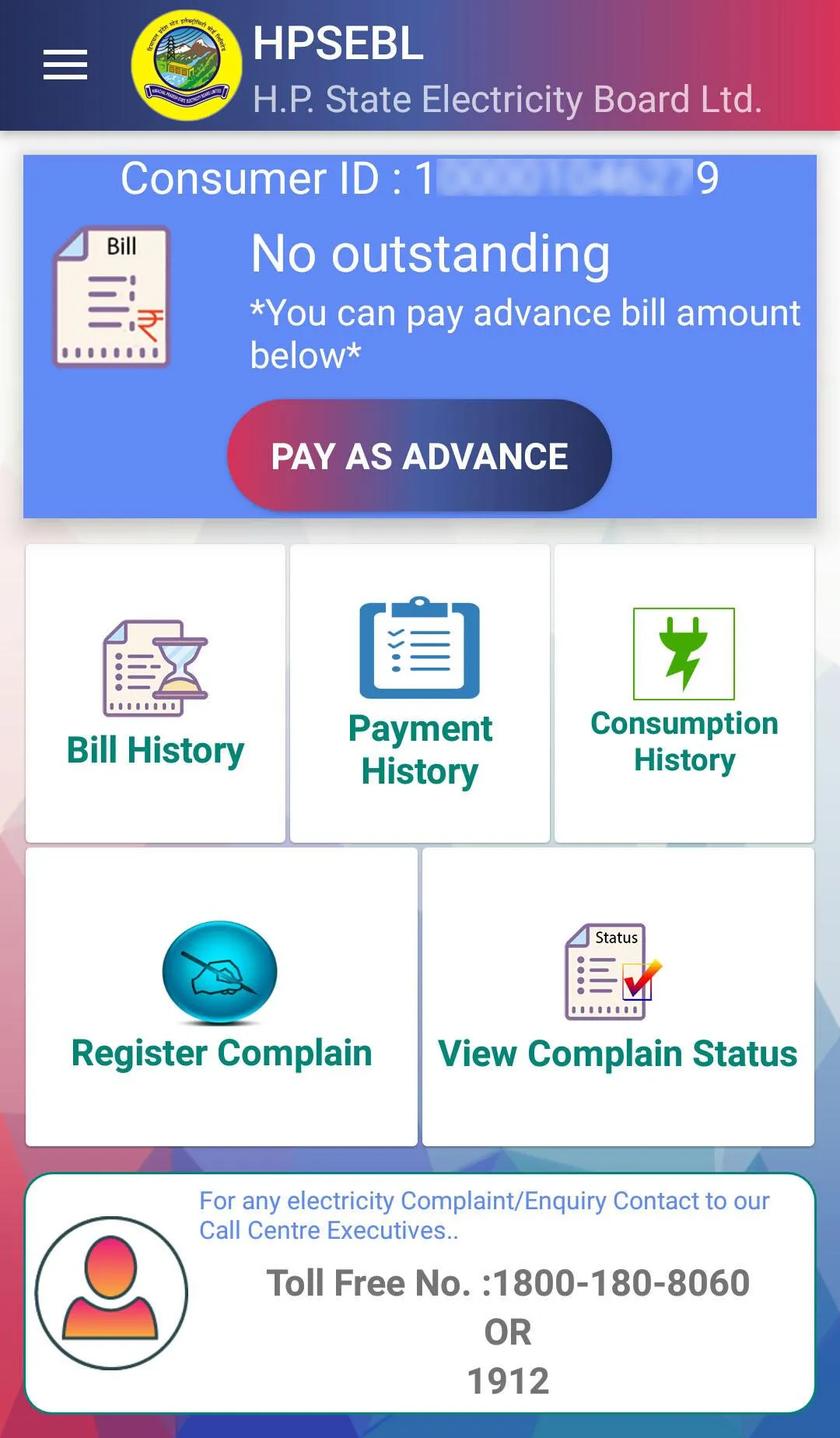Select the Consumer ID text
Image resolution: width=840 pixels, height=1438 pixels.
(420, 177)
